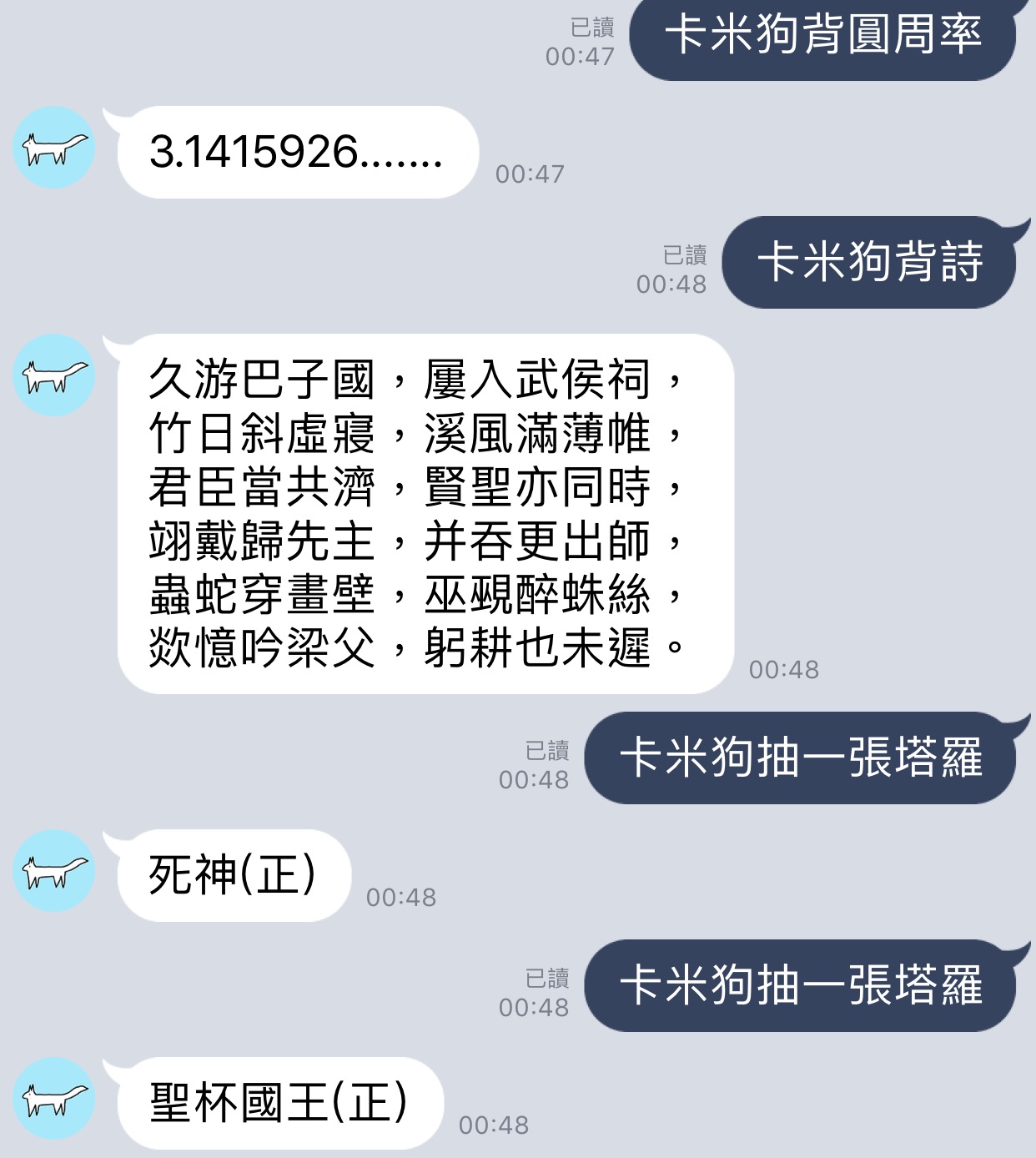Open profile avatar beside 死神(正) message
The height and width of the screenshot is (1158, 1036).
tap(54, 871)
